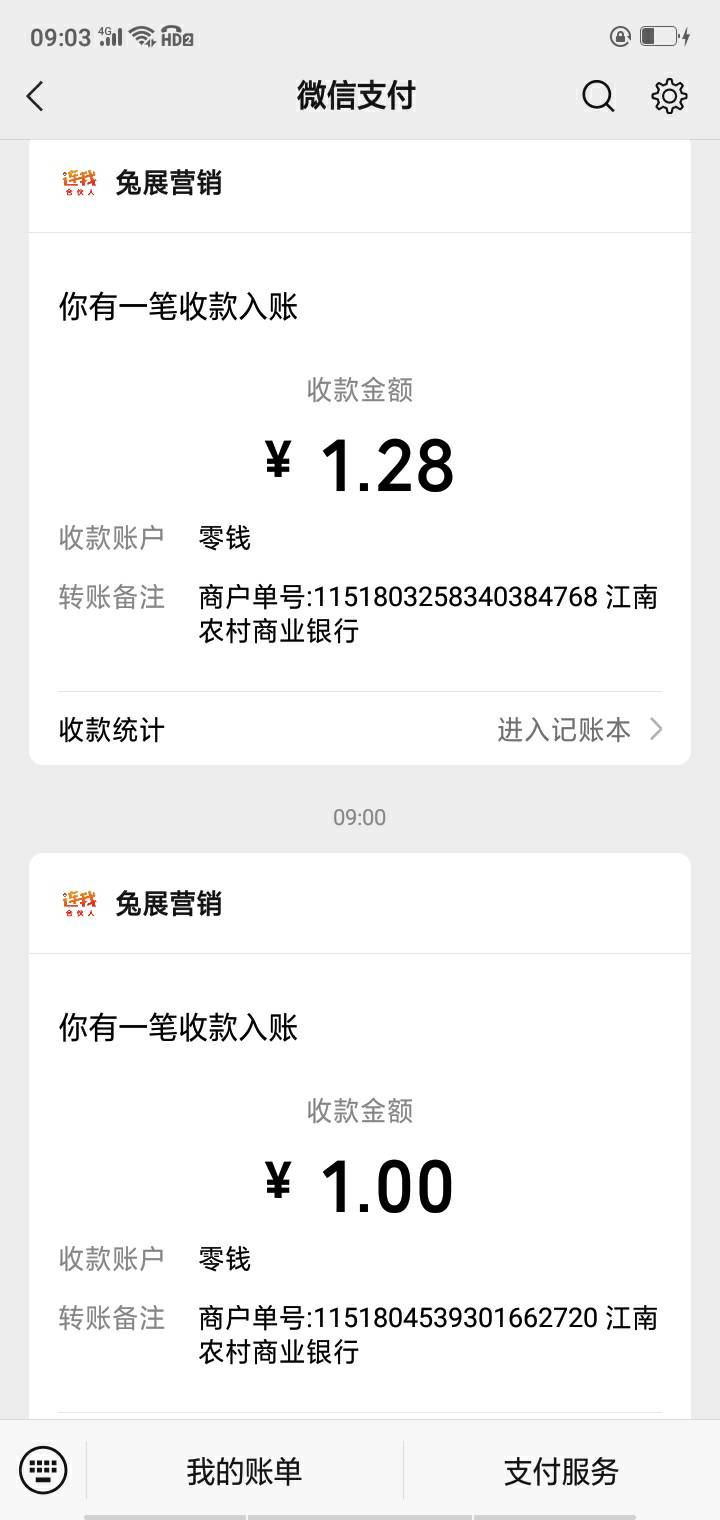Image resolution: width=720 pixels, height=1520 pixels.
Task: Go back from WeChat Pay screen
Action: (x=36, y=97)
